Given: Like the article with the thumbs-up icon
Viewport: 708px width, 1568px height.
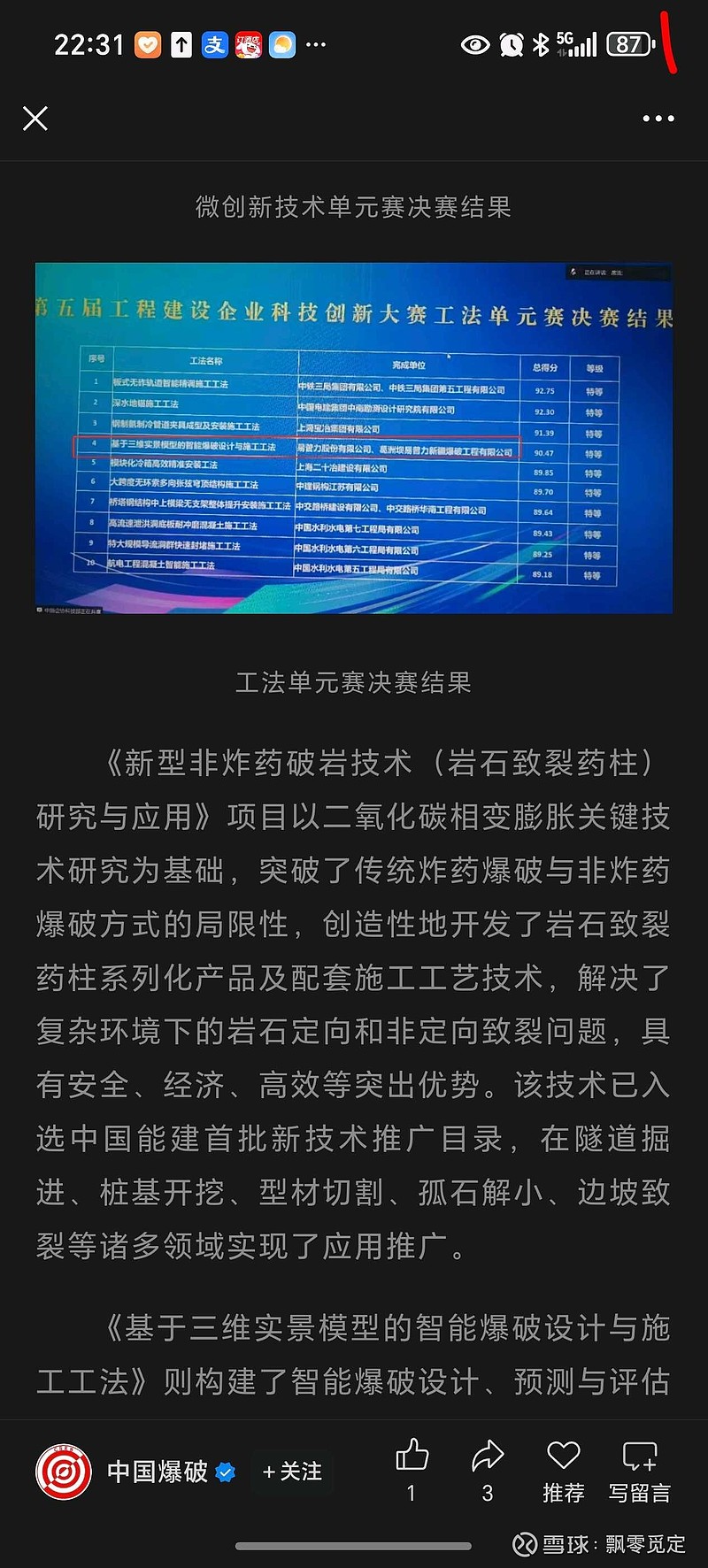Looking at the screenshot, I should (x=412, y=1456).
